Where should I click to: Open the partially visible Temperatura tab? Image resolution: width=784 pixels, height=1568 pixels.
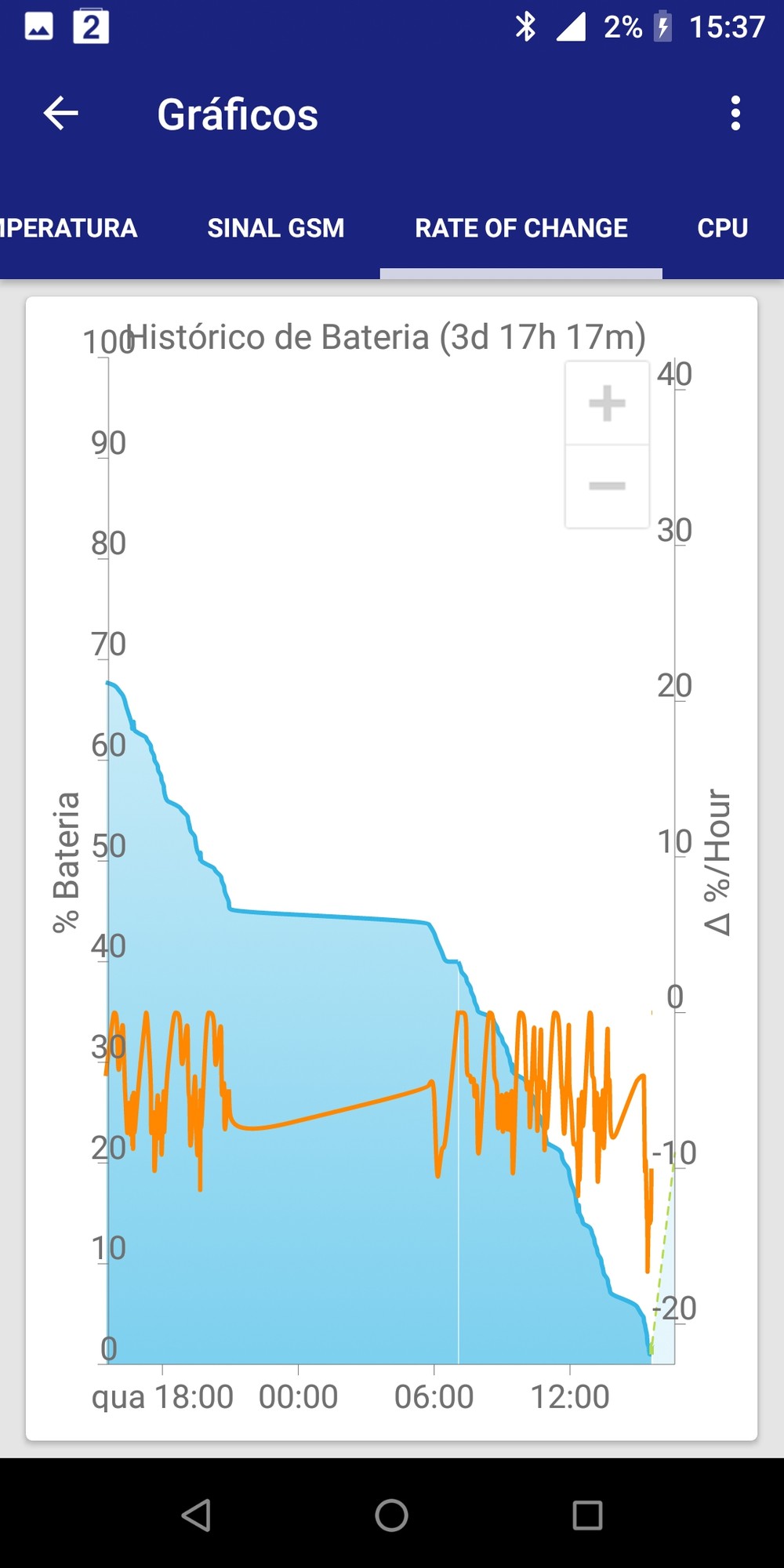tap(68, 228)
